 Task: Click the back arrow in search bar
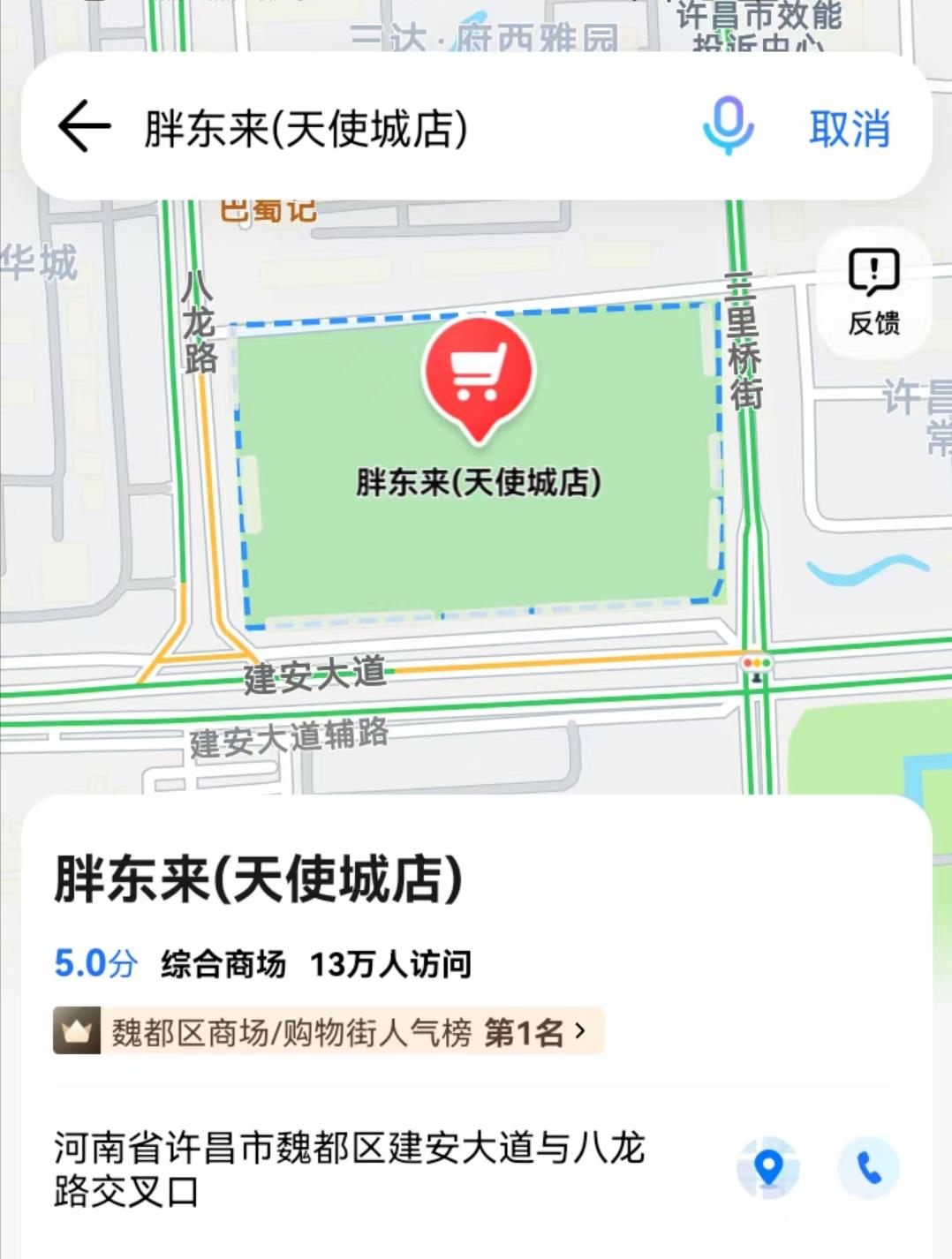[79, 125]
